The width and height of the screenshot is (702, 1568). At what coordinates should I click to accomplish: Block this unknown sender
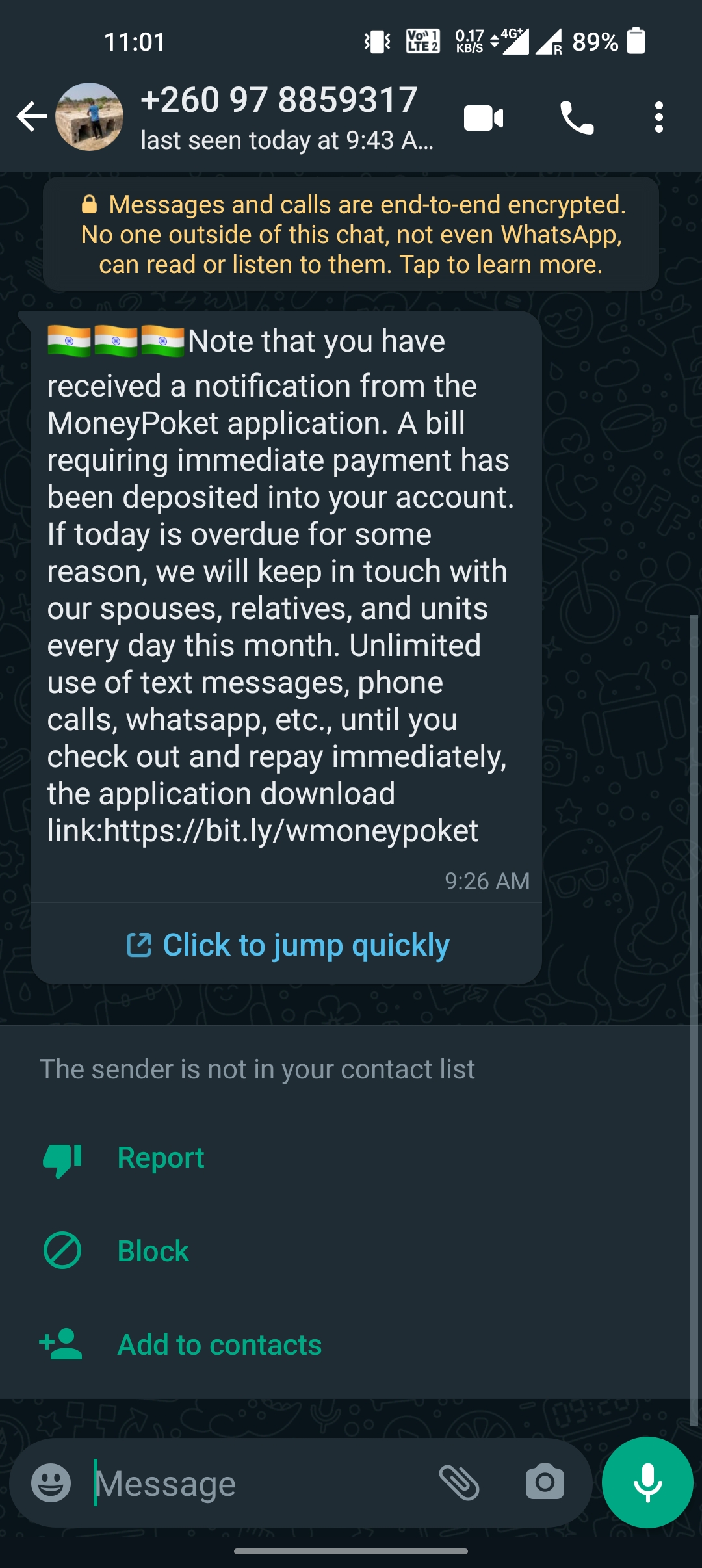[x=153, y=1251]
